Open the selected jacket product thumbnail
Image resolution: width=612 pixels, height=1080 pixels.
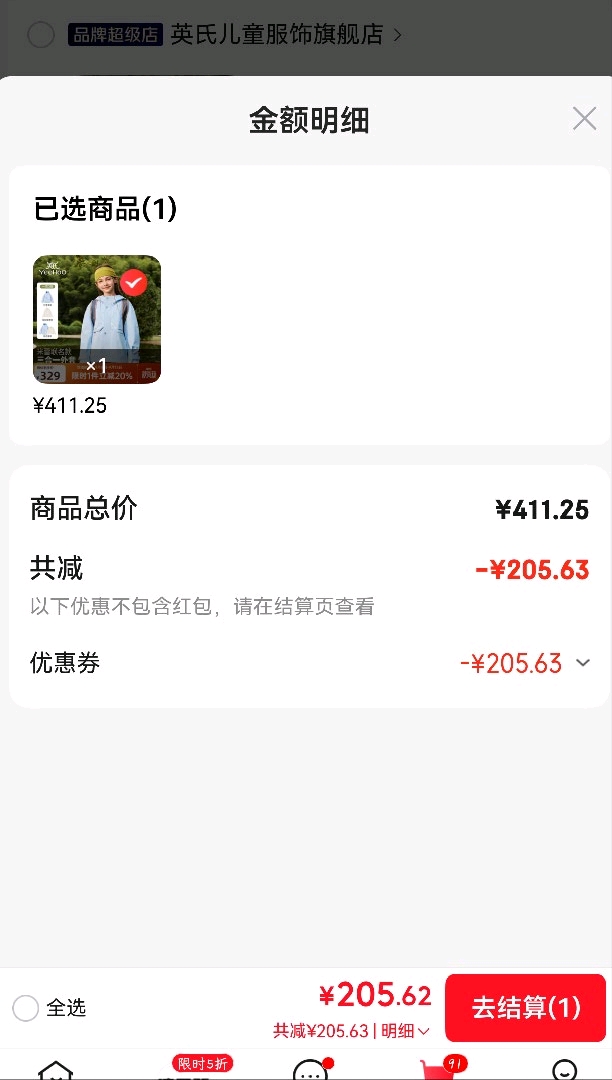pos(97,320)
